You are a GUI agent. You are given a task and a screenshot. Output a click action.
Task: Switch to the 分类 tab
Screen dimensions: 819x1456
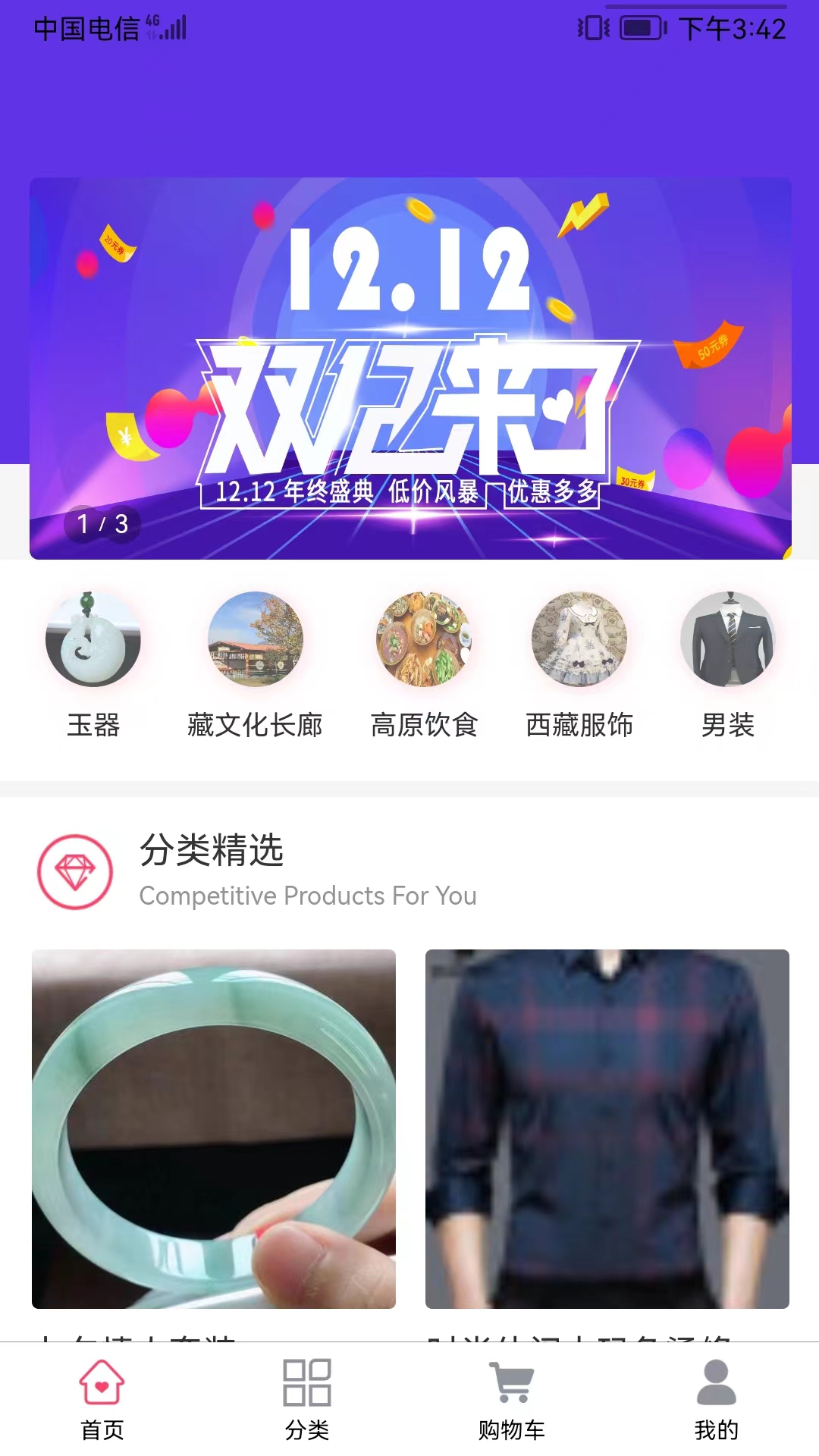(x=306, y=1429)
